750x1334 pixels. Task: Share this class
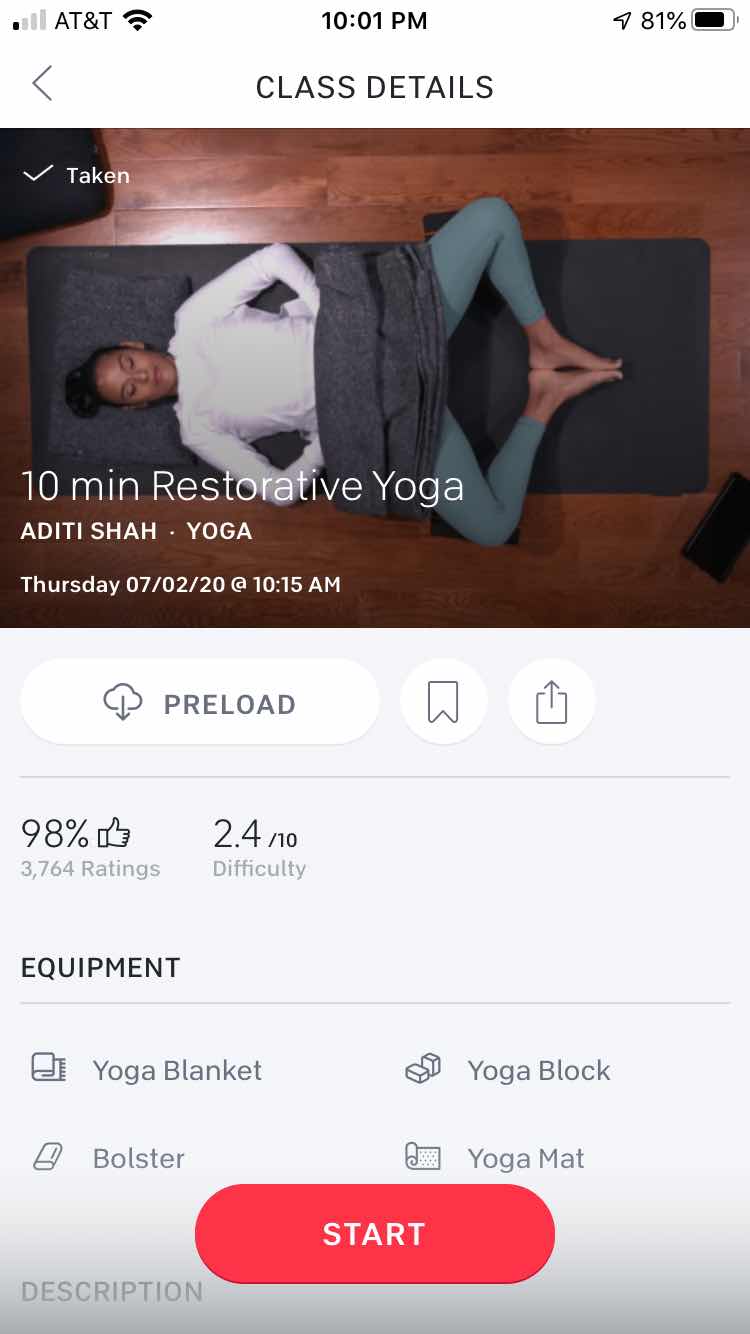pyautogui.click(x=551, y=703)
